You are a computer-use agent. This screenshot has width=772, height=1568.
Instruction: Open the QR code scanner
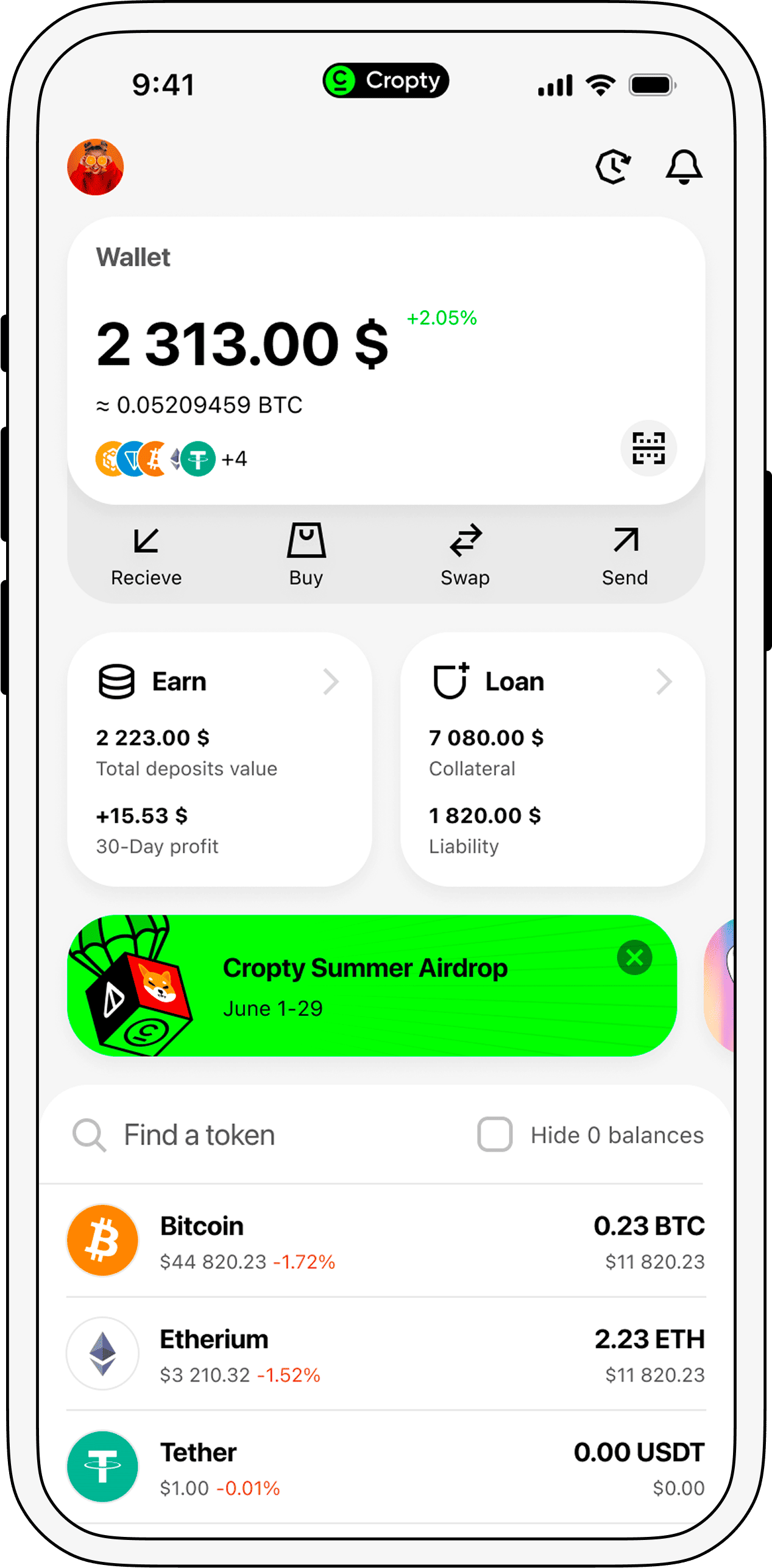[648, 449]
